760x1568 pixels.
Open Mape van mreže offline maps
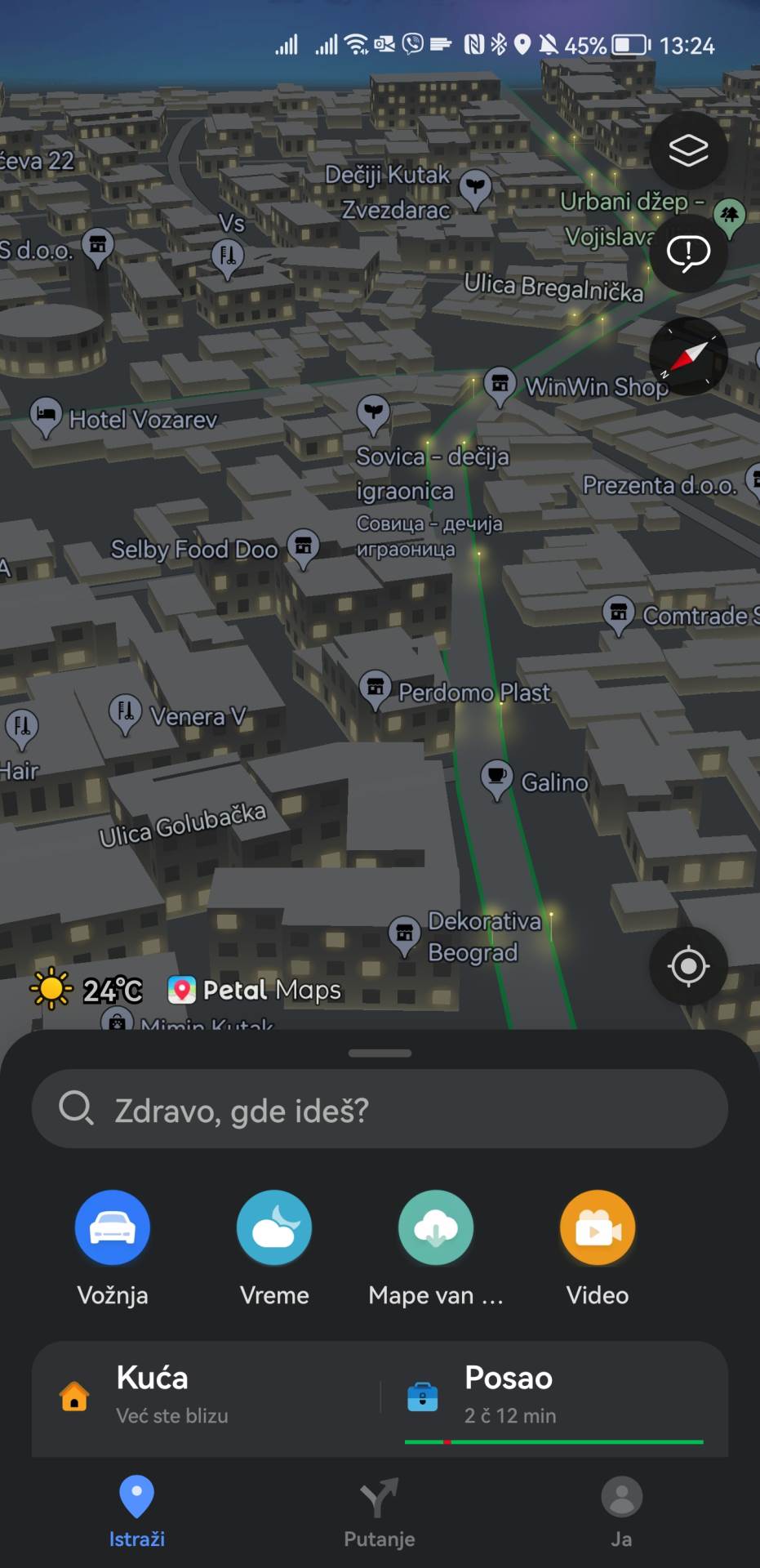pyautogui.click(x=435, y=1227)
